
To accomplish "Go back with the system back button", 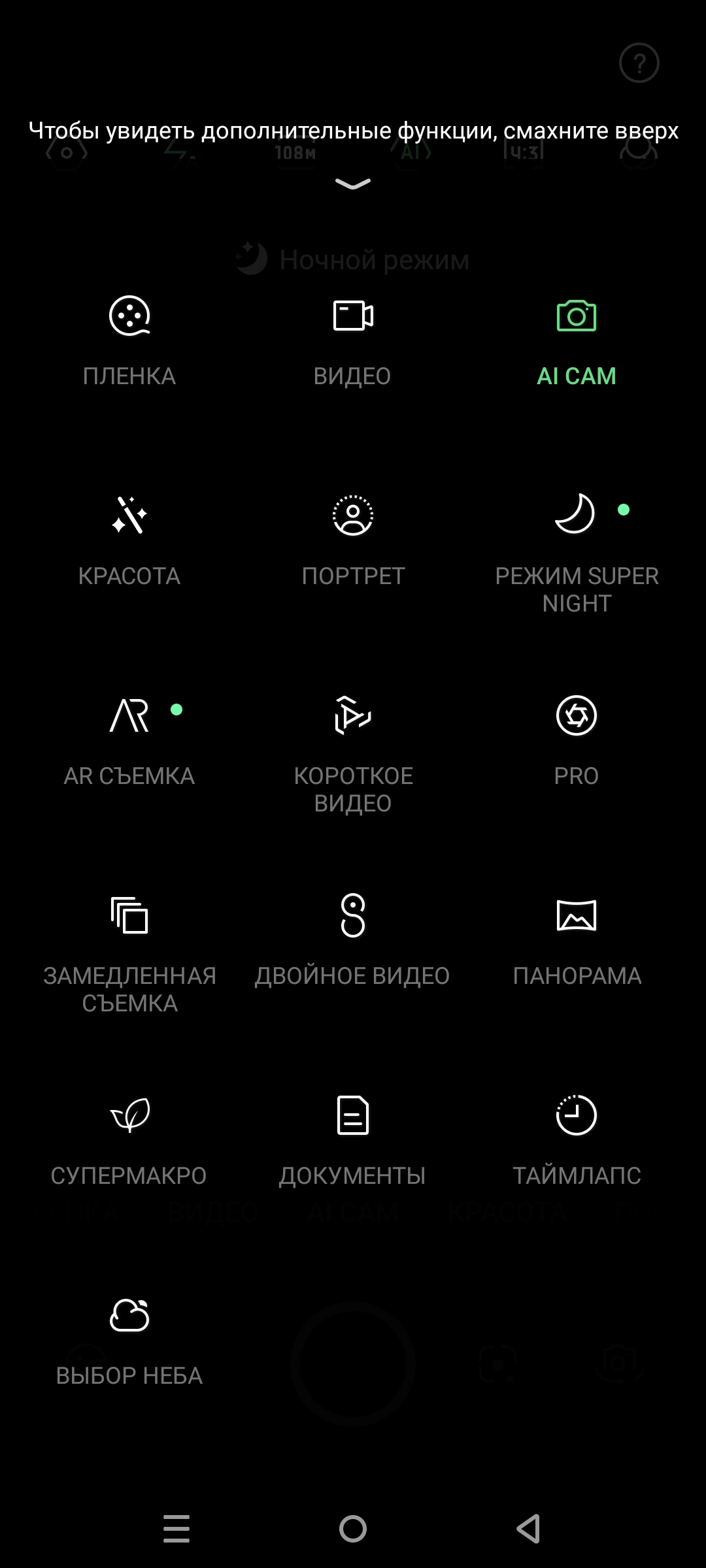I will point(529,1529).
